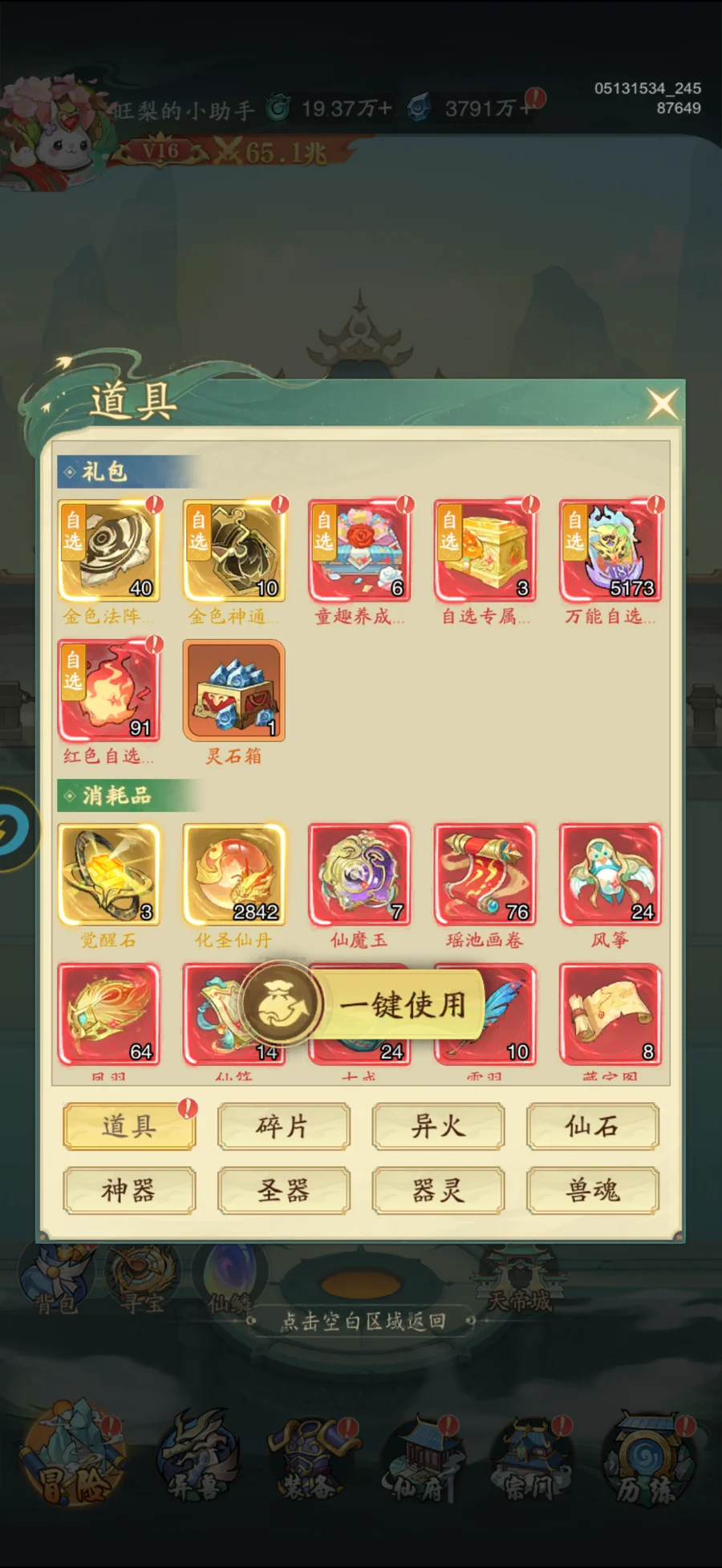This screenshot has width=722, height=1568.
Task: Open the 灵石箱 chest item
Action: point(234,691)
